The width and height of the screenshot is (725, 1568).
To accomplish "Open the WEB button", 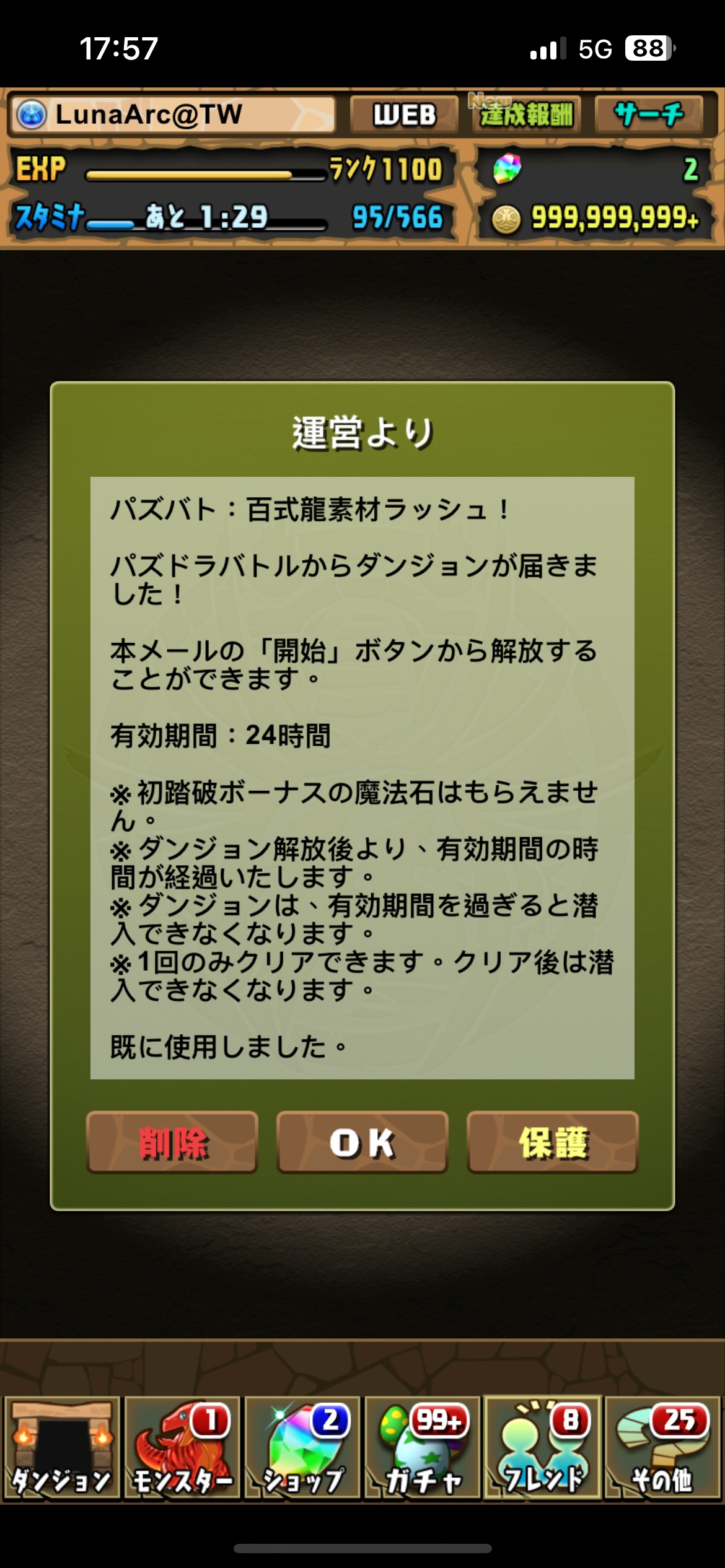I will 404,115.
